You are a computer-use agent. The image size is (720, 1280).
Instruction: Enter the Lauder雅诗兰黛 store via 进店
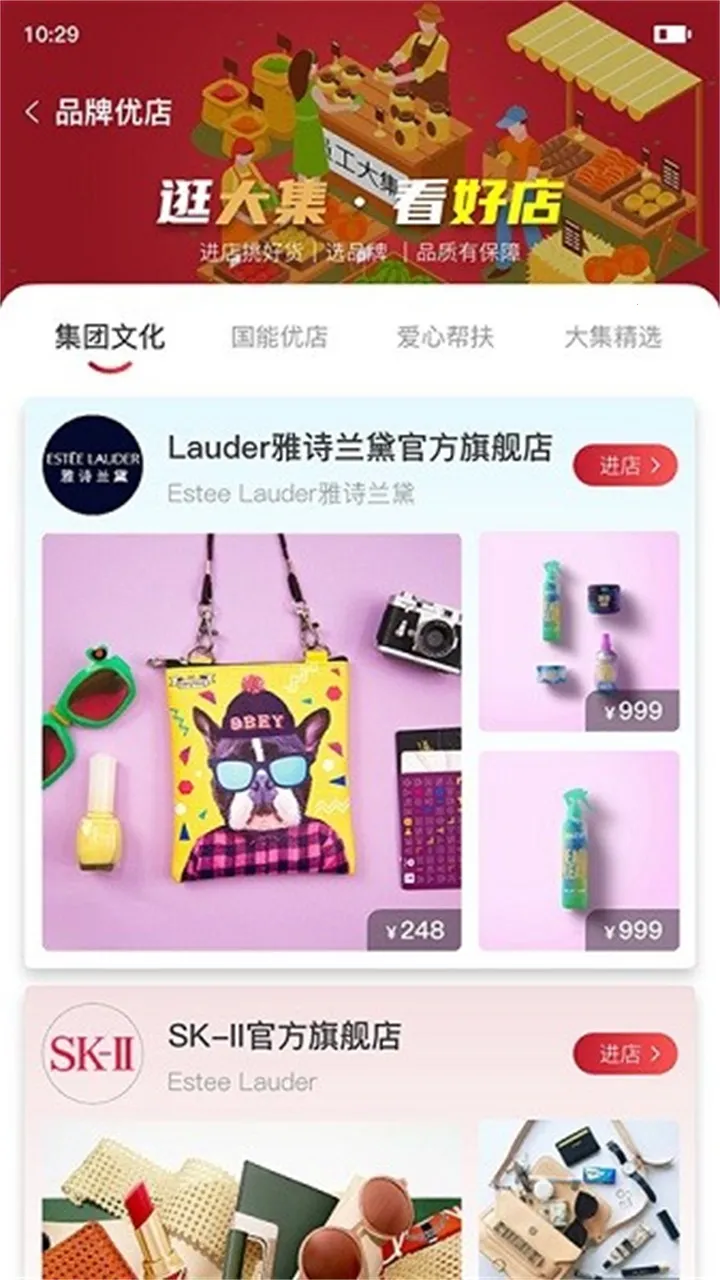tap(624, 465)
